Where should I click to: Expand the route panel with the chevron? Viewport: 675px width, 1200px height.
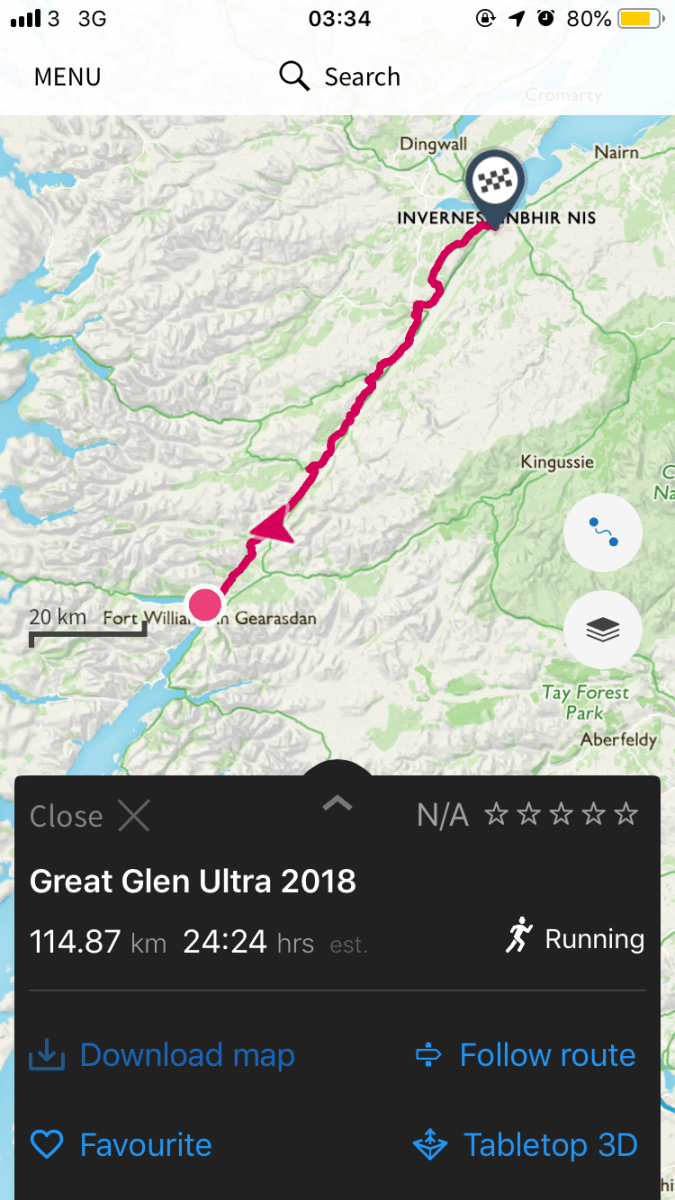(x=337, y=803)
